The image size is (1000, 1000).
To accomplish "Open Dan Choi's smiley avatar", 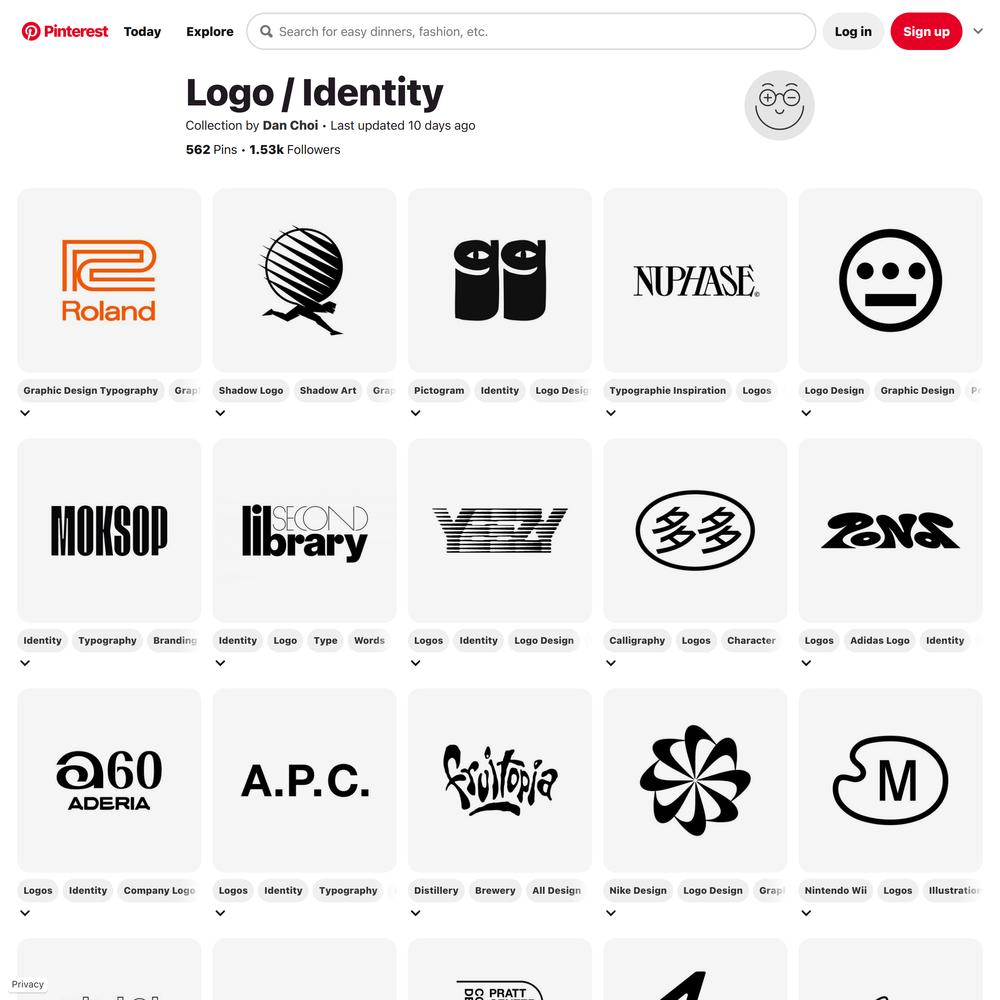I will 779,105.
